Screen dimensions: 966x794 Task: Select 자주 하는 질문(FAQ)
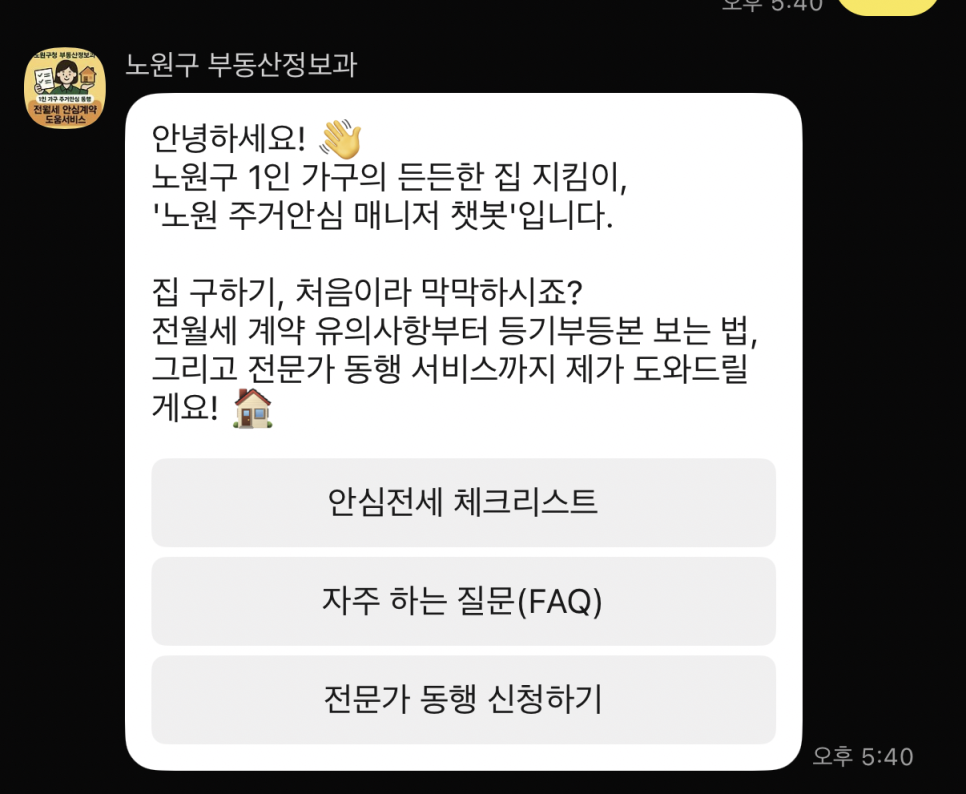463,601
